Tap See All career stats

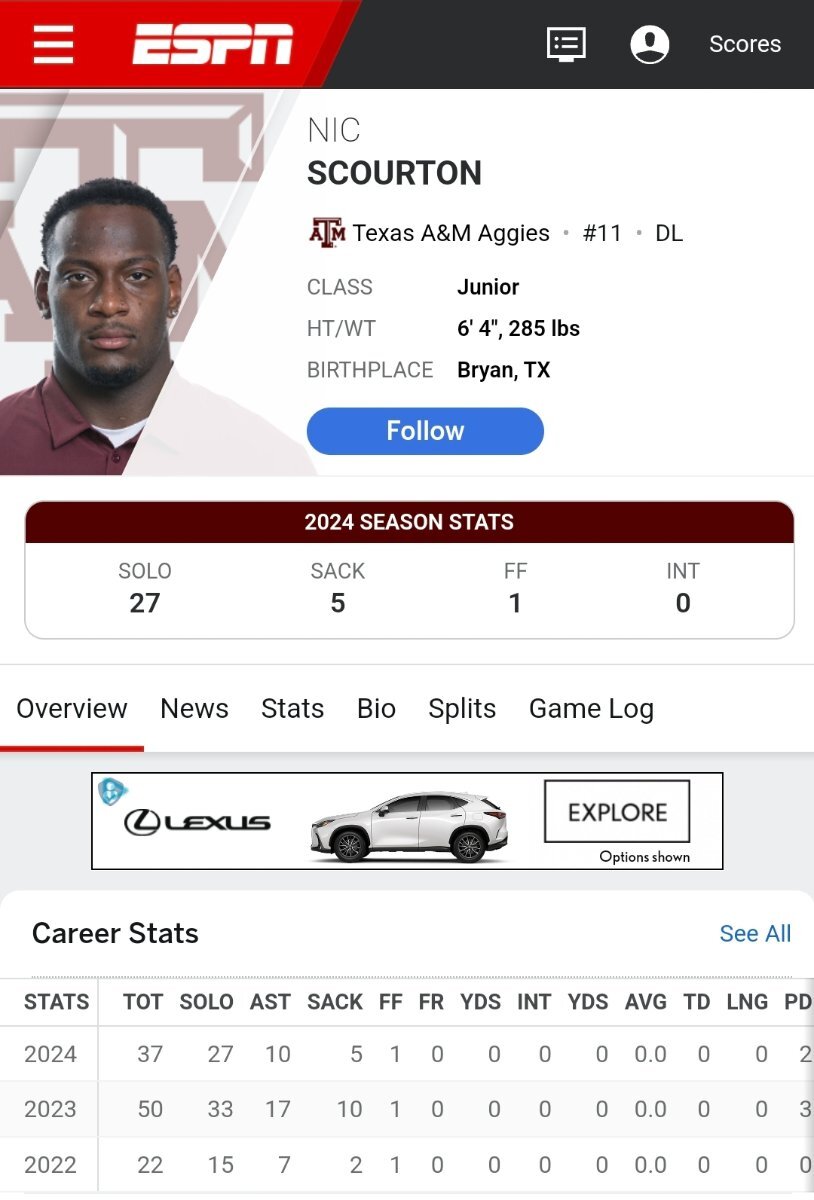(x=755, y=934)
